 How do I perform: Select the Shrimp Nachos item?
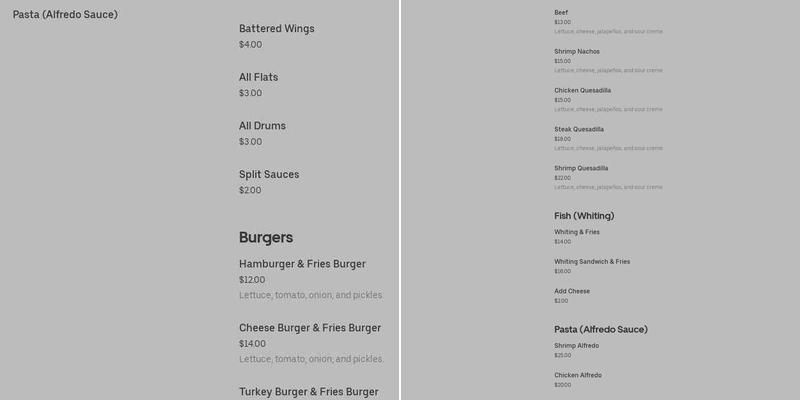(x=577, y=51)
